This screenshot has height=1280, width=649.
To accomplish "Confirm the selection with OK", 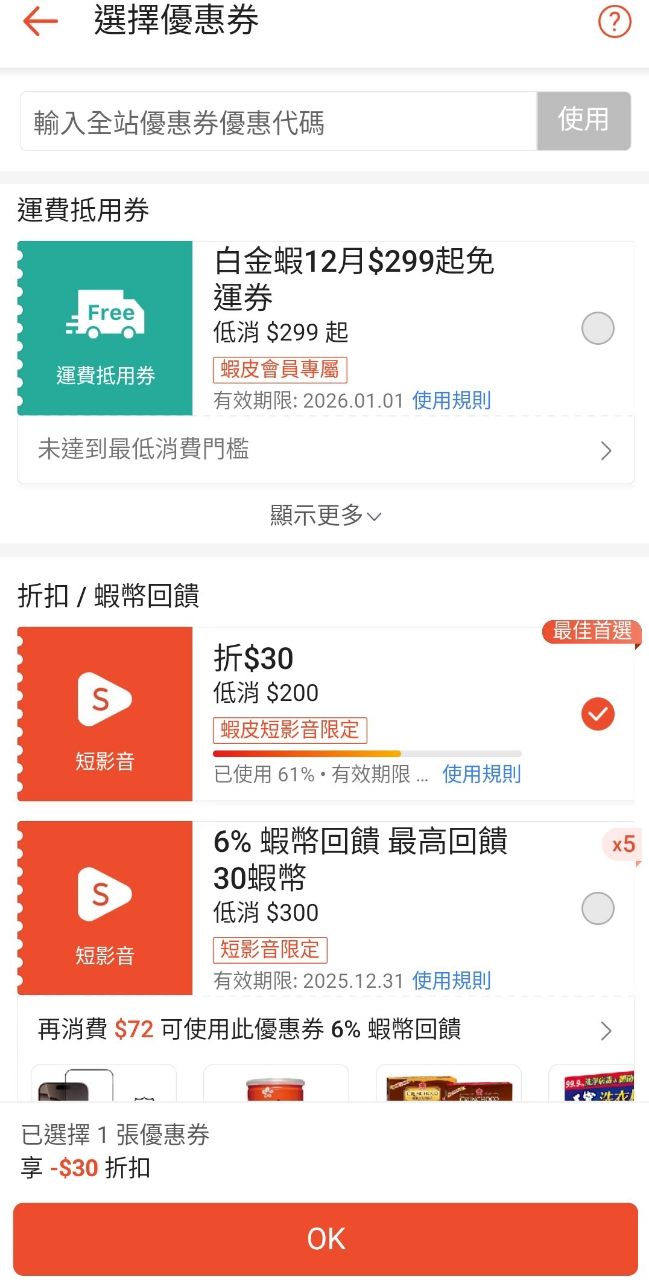I will coord(325,1239).
